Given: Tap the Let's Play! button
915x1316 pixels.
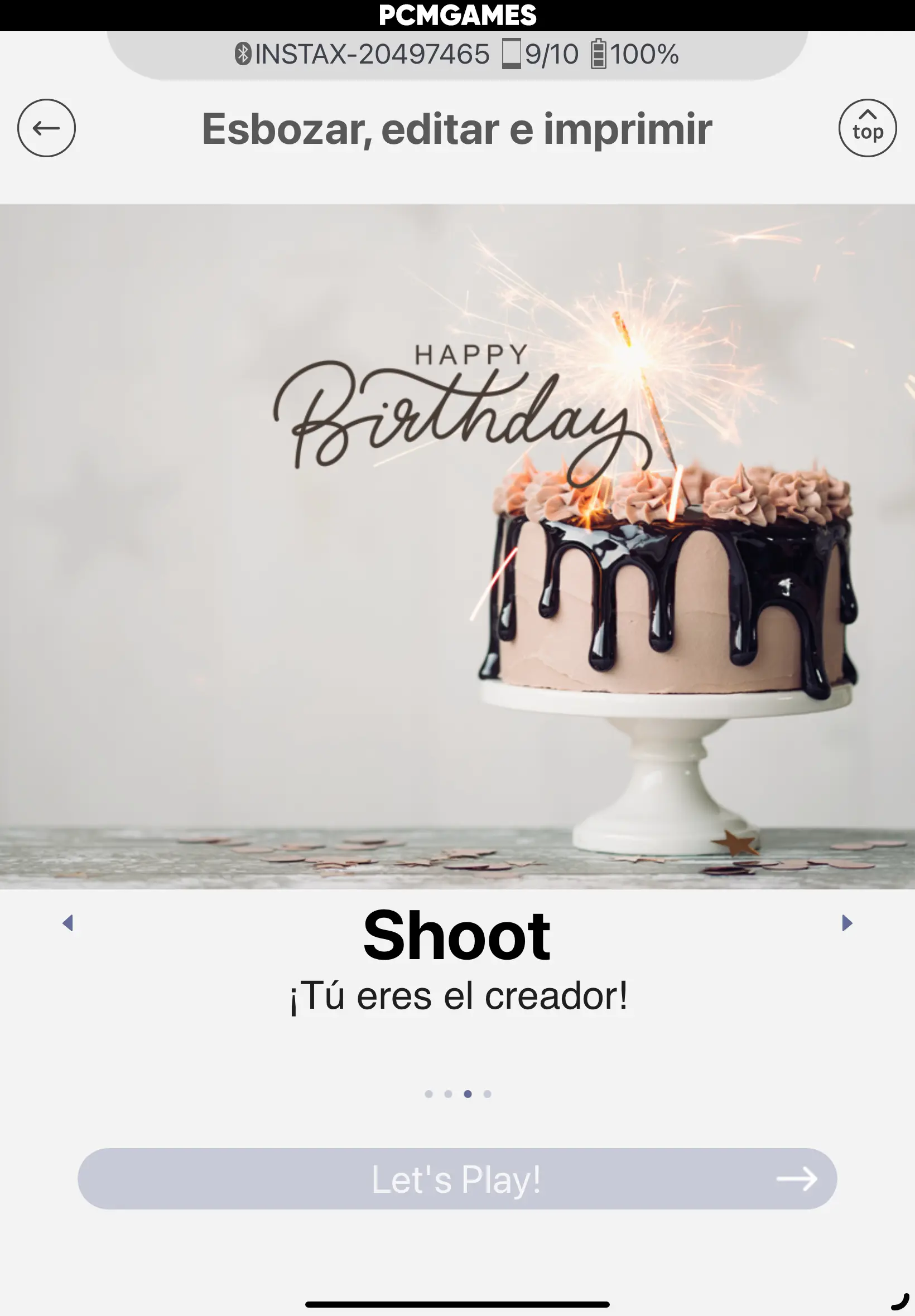Looking at the screenshot, I should [x=457, y=1179].
